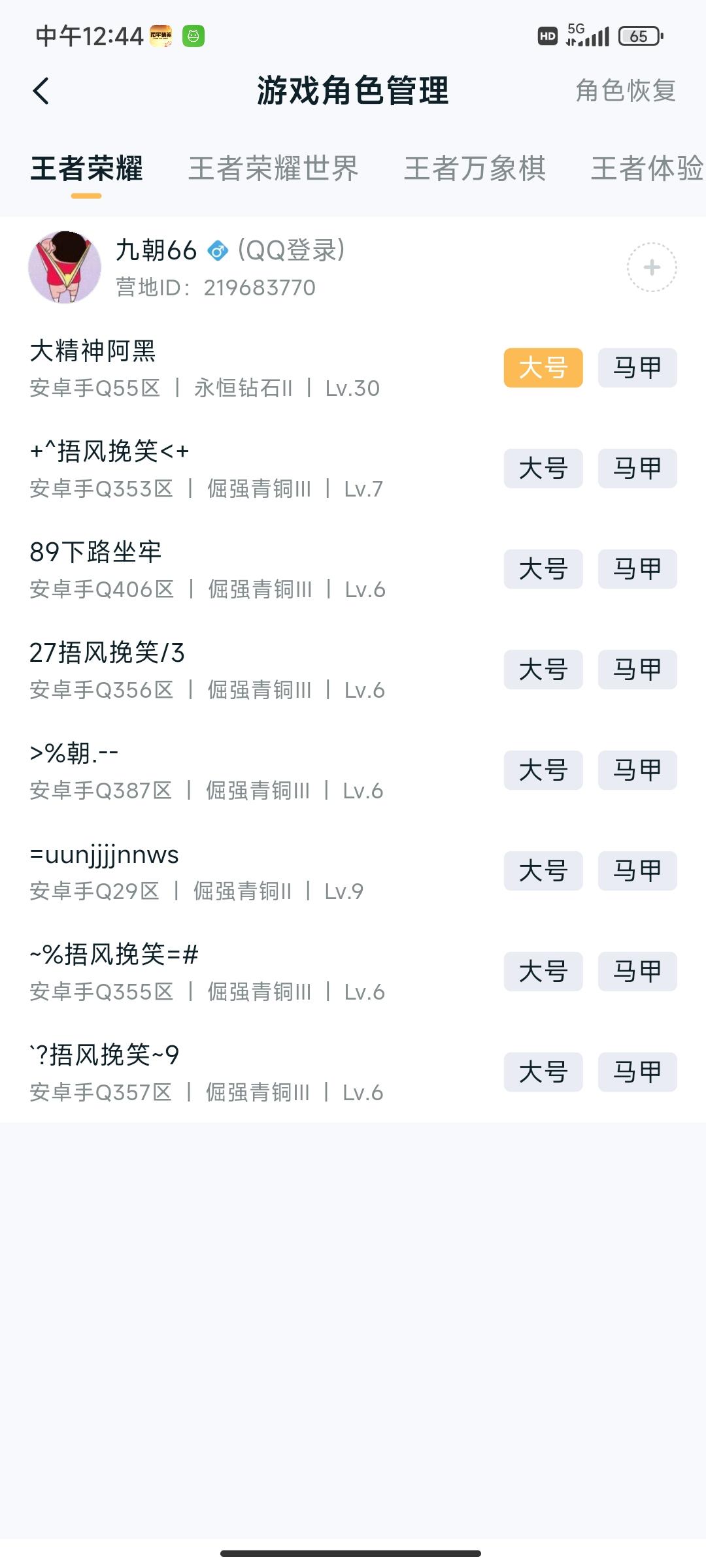Viewport: 706px width, 1568px height.
Task: Click 马甲 button for 大精神阿黑
Action: pyautogui.click(x=637, y=368)
